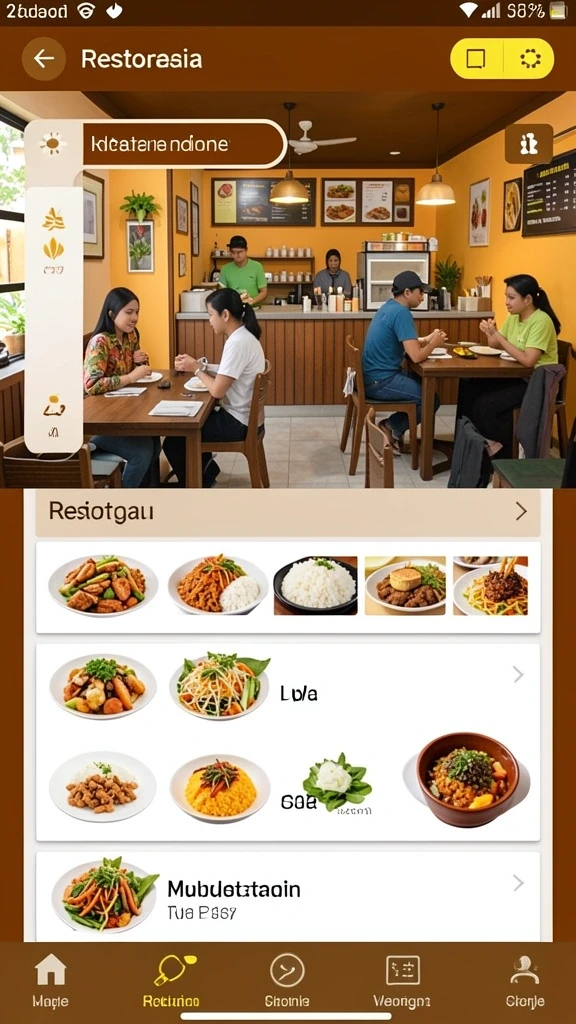Switch to the Magie home tab
The image size is (576, 1024).
(50, 981)
